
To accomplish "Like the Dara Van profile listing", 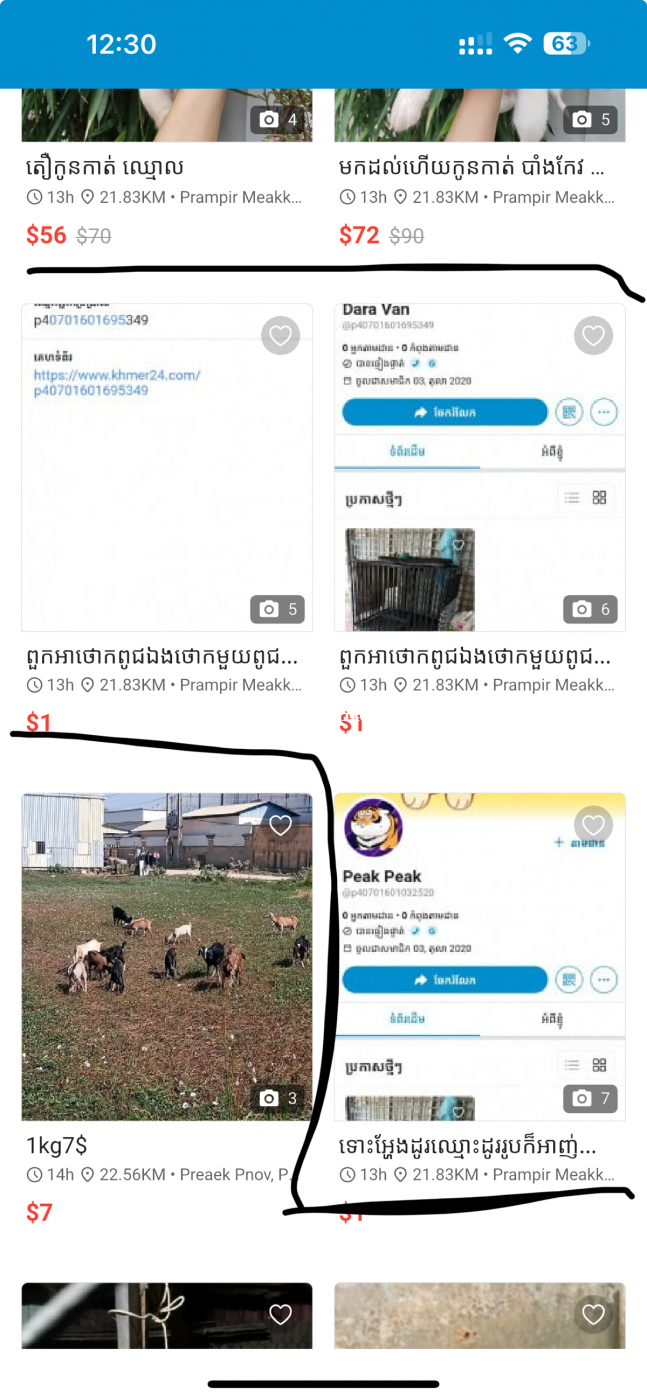I will (x=594, y=336).
